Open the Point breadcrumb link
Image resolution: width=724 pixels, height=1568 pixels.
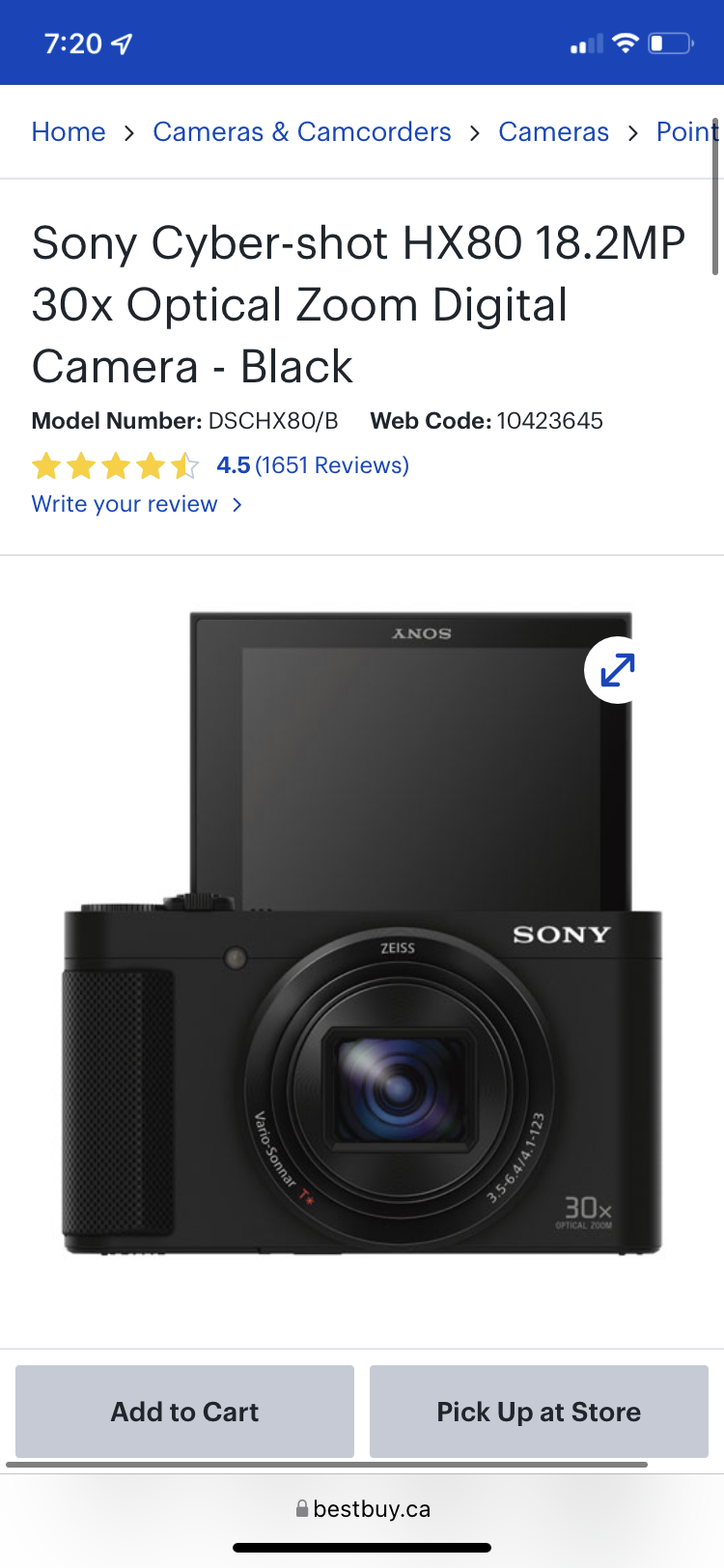coord(688,131)
